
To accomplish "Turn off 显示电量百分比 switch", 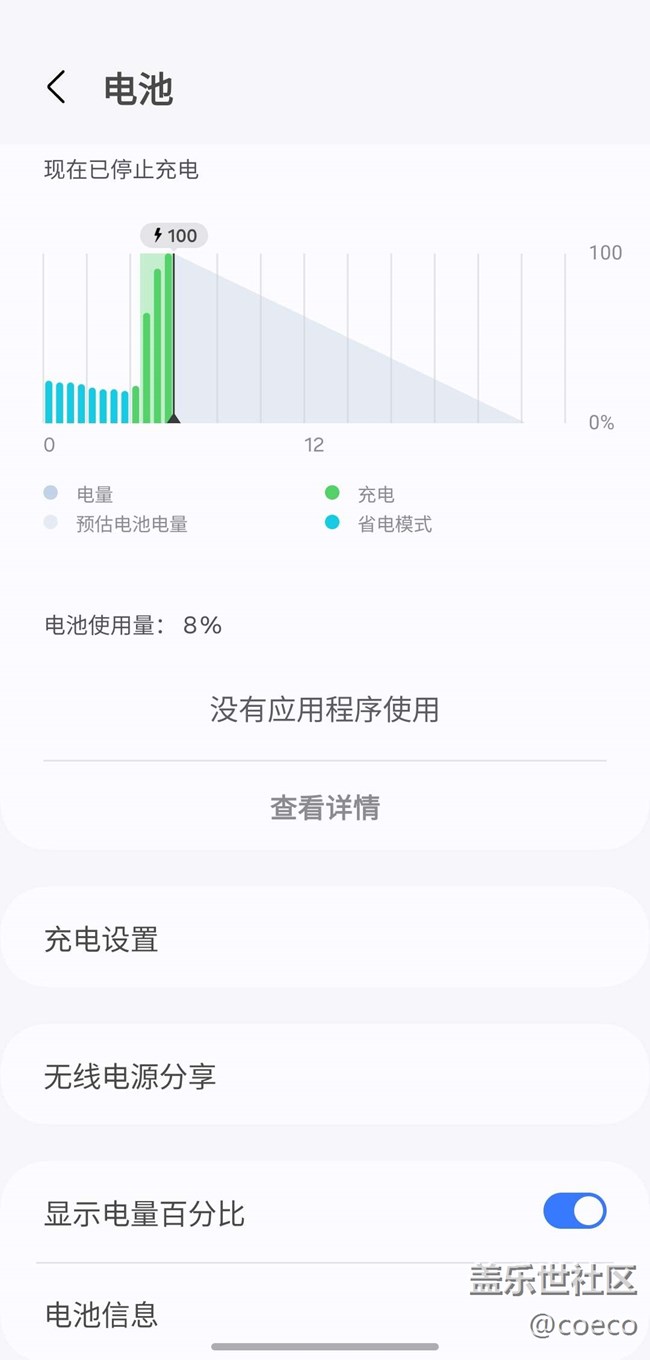I will pyautogui.click(x=575, y=1212).
